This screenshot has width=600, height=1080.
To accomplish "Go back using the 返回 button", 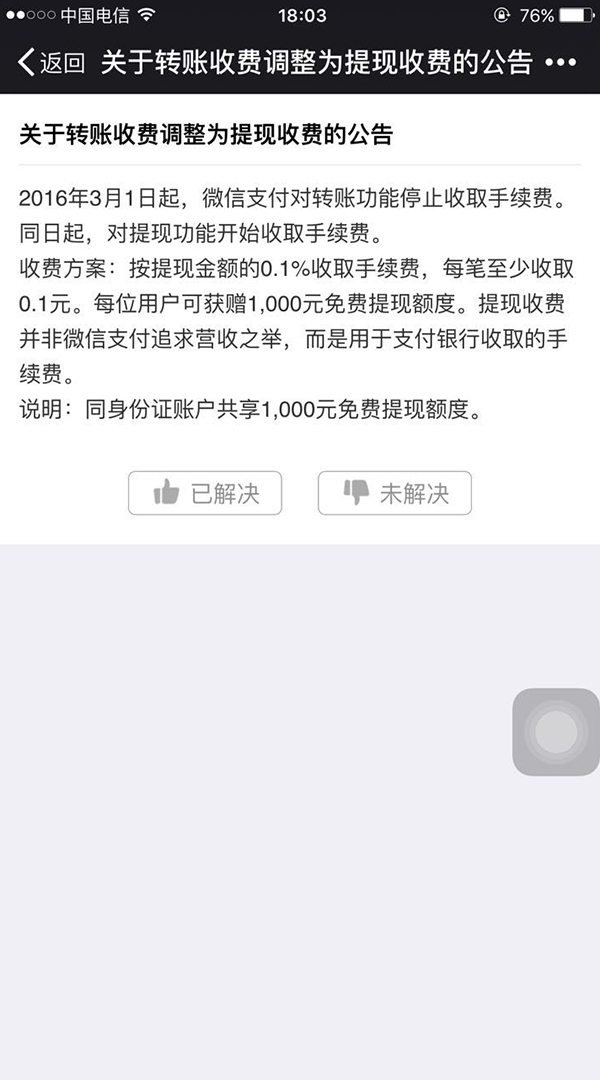I will point(51,63).
